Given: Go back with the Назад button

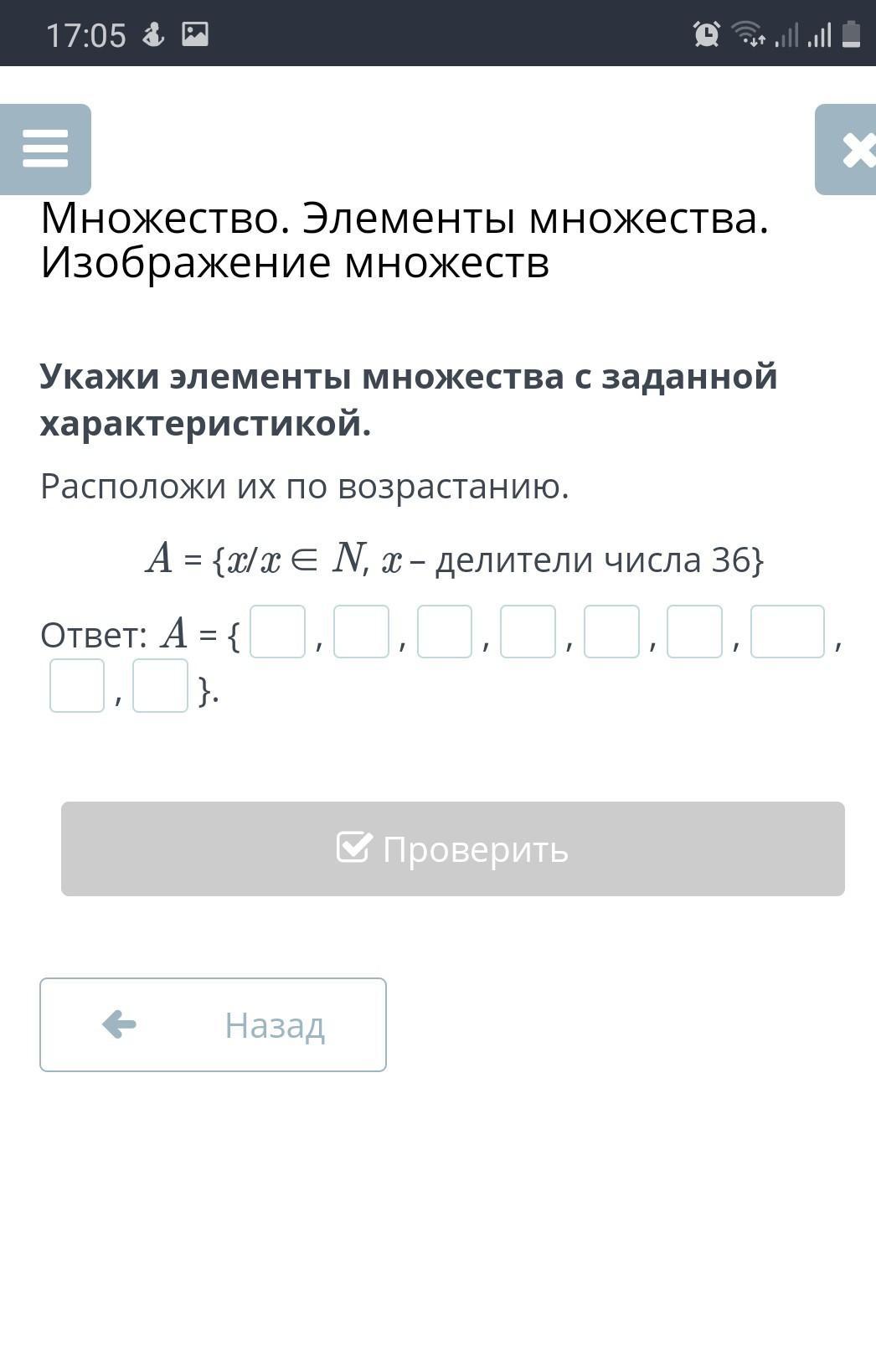Looking at the screenshot, I should pyautogui.click(x=213, y=1024).
